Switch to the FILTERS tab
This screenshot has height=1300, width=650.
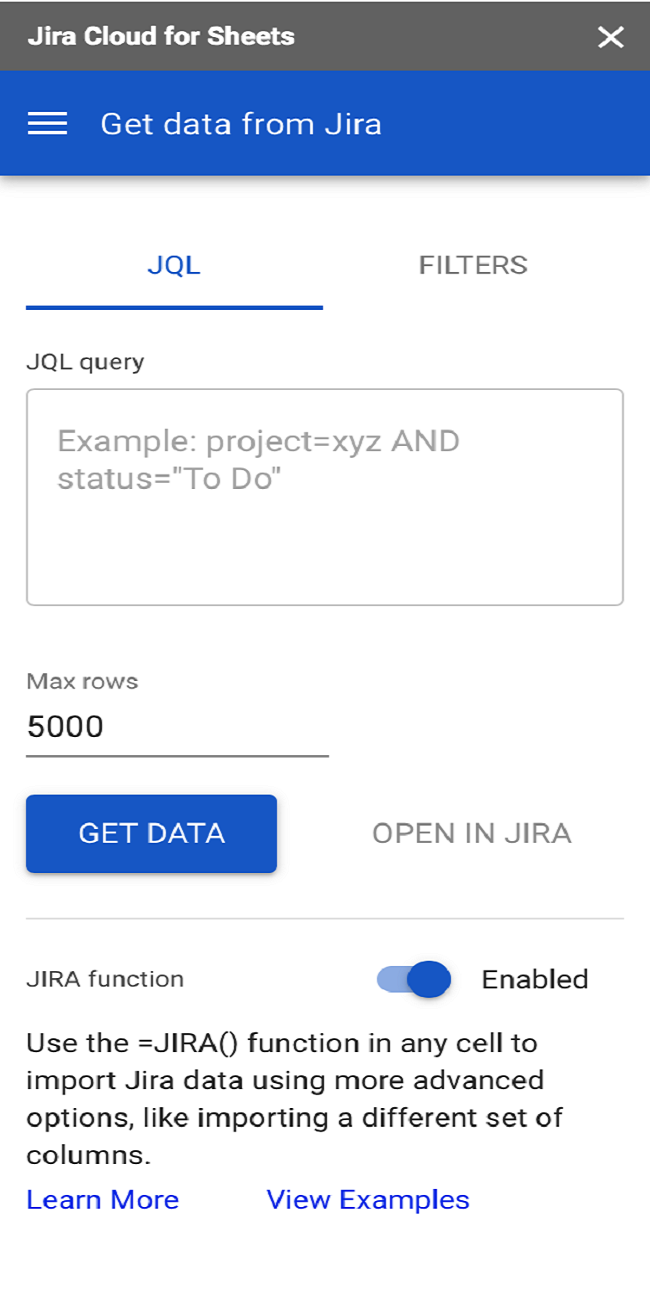tap(473, 265)
